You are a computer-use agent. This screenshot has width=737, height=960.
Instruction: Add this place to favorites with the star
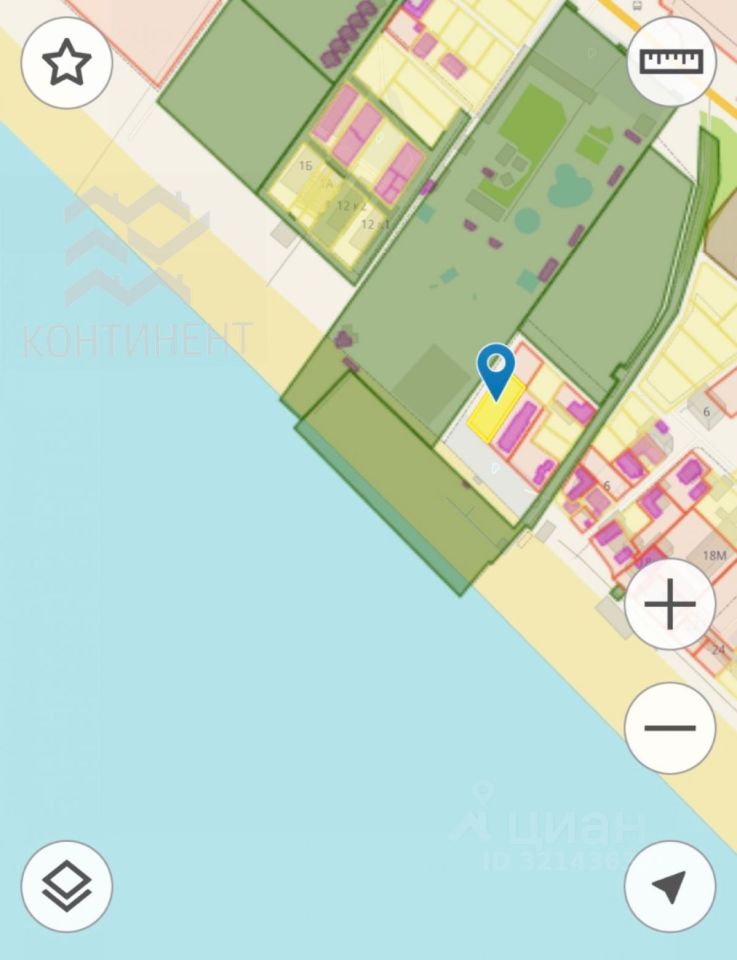coord(66,62)
